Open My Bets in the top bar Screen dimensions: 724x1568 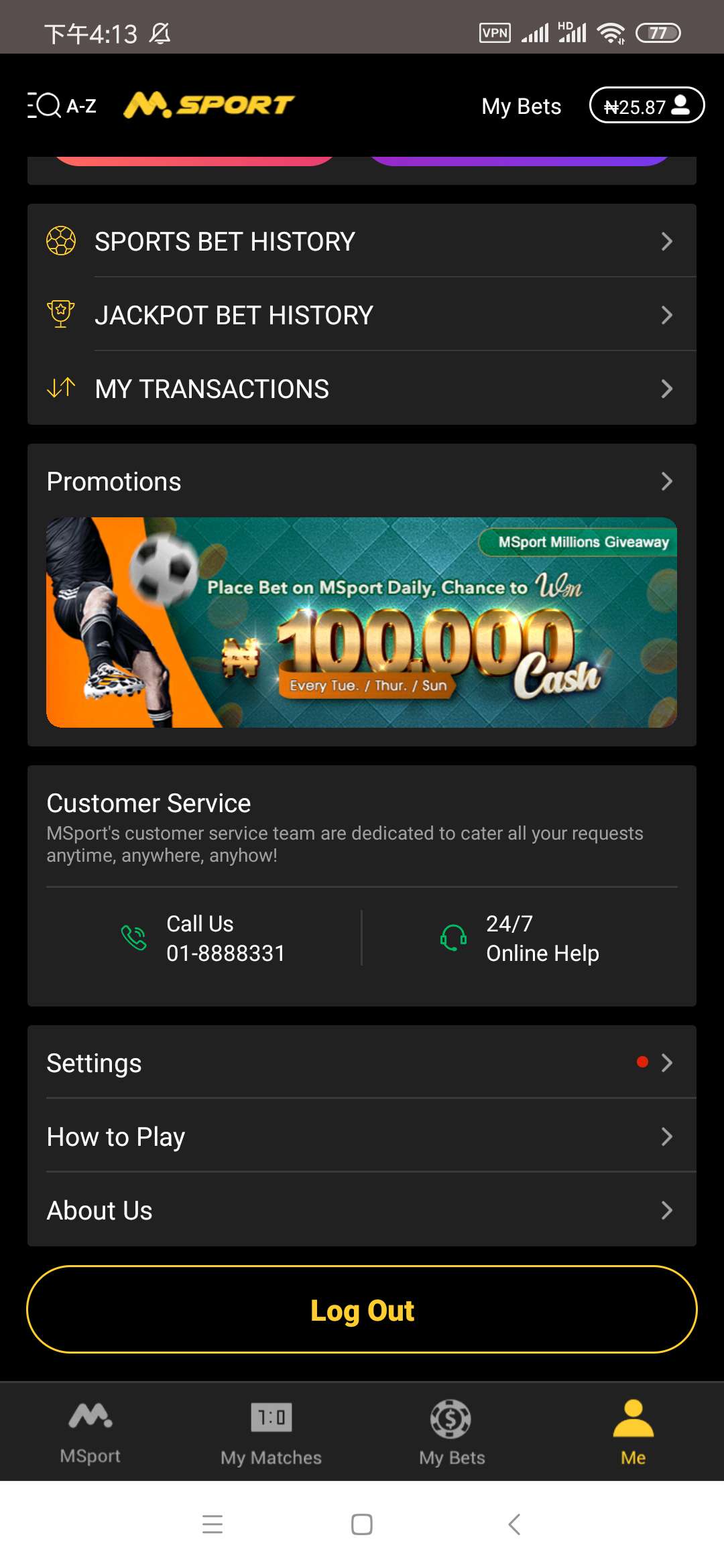(521, 106)
